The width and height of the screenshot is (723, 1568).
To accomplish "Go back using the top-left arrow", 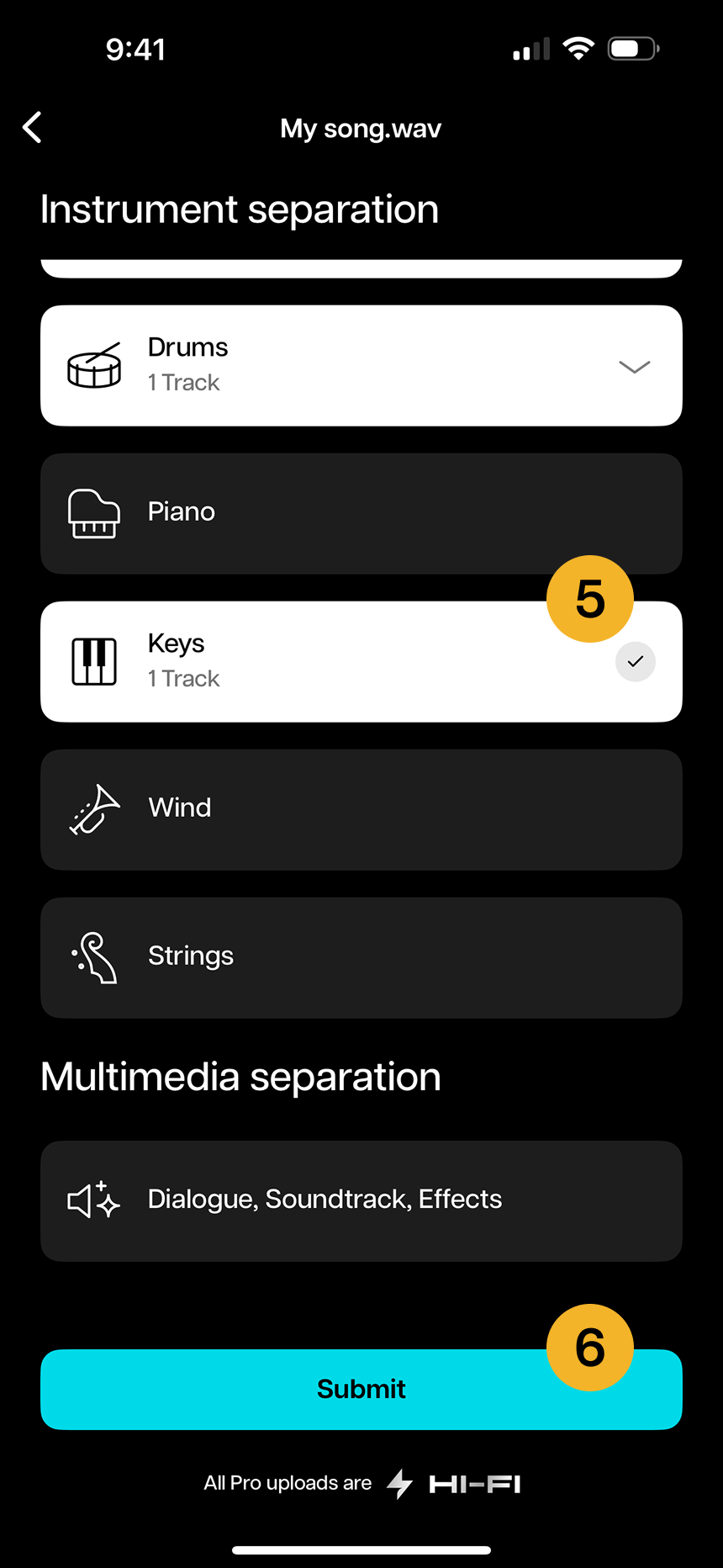I will 32,128.
